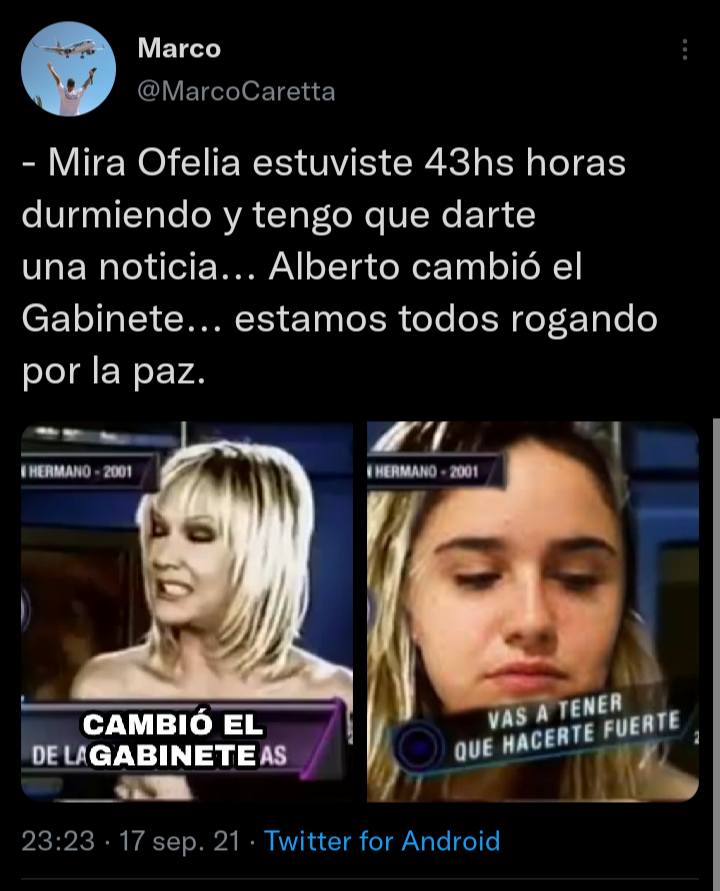Open Marco's profile picture
Image resolution: width=720 pixels, height=891 pixels.
pyautogui.click(x=68, y=69)
